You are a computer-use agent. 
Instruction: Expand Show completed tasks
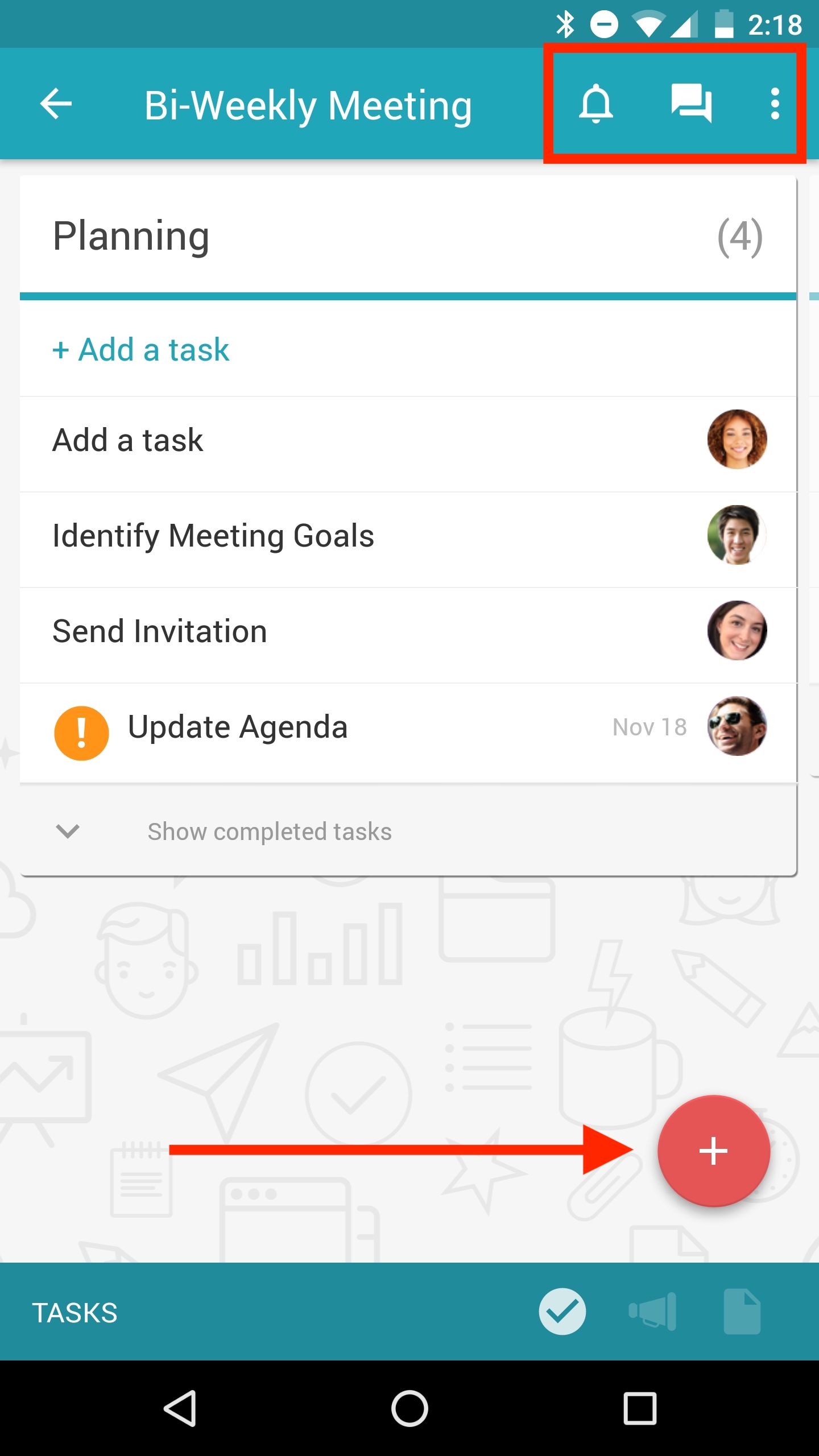click(270, 832)
